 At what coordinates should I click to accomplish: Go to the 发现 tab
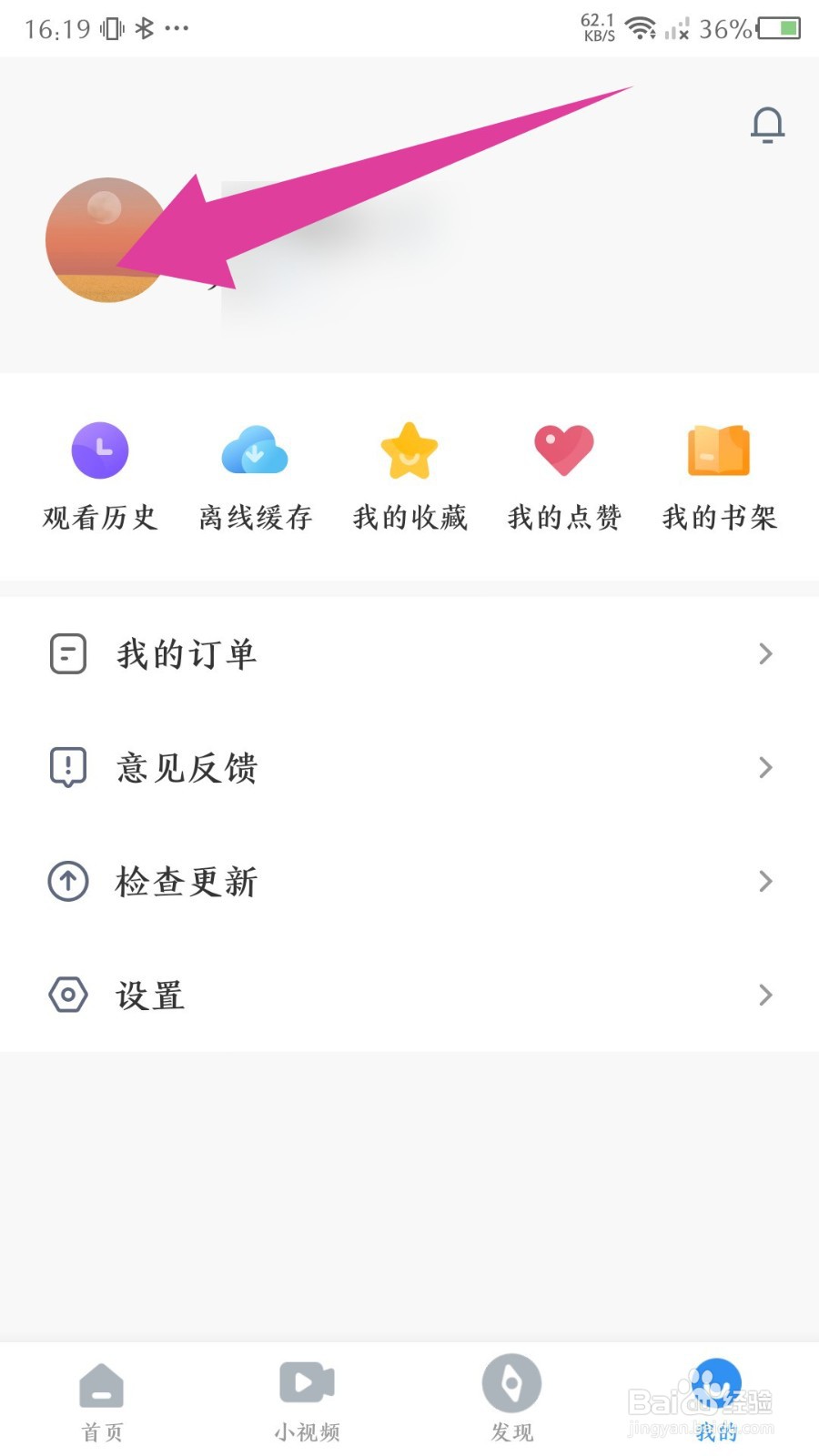(511, 1401)
